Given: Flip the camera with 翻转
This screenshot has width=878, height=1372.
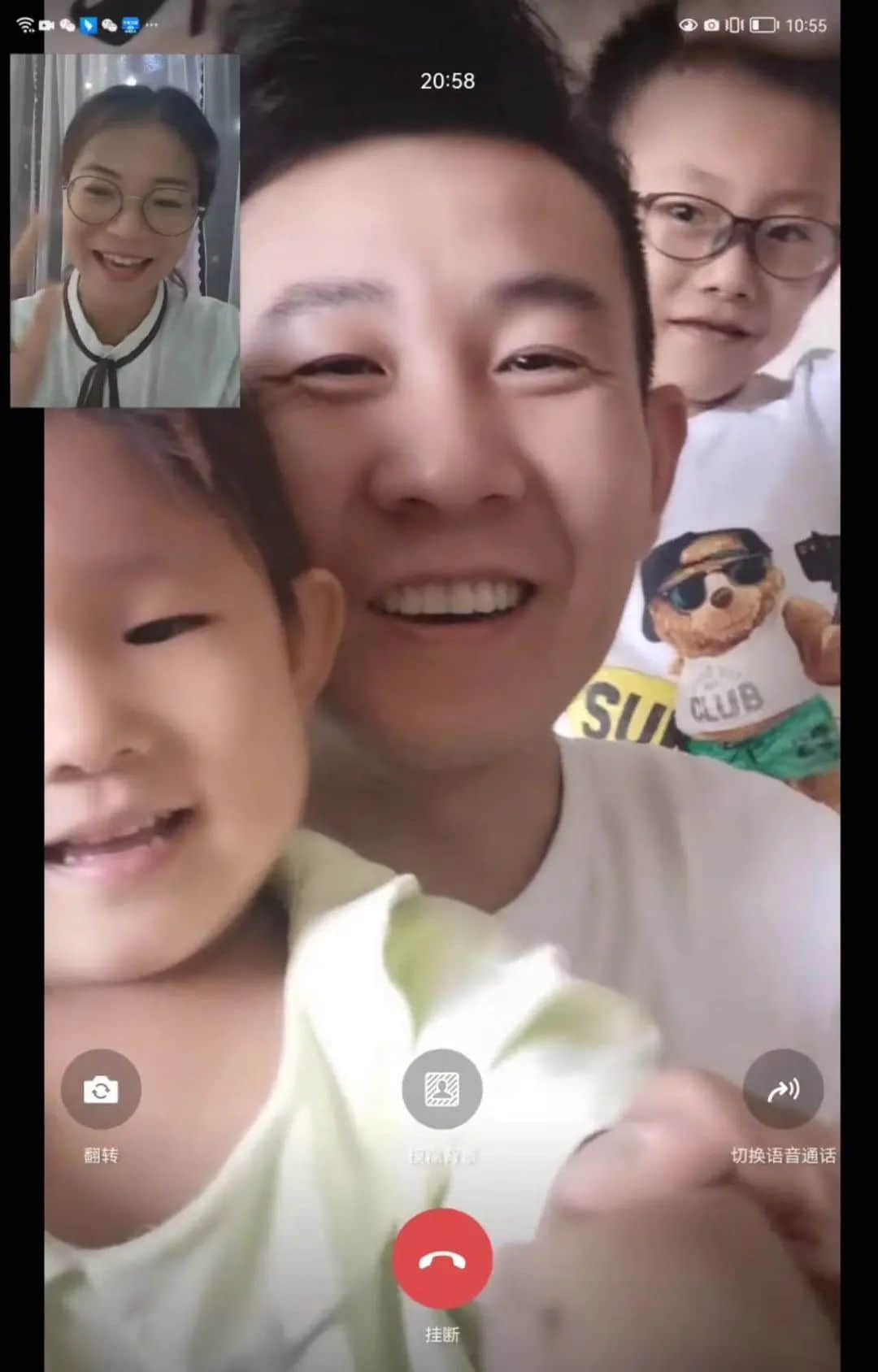Looking at the screenshot, I should click(x=101, y=1089).
